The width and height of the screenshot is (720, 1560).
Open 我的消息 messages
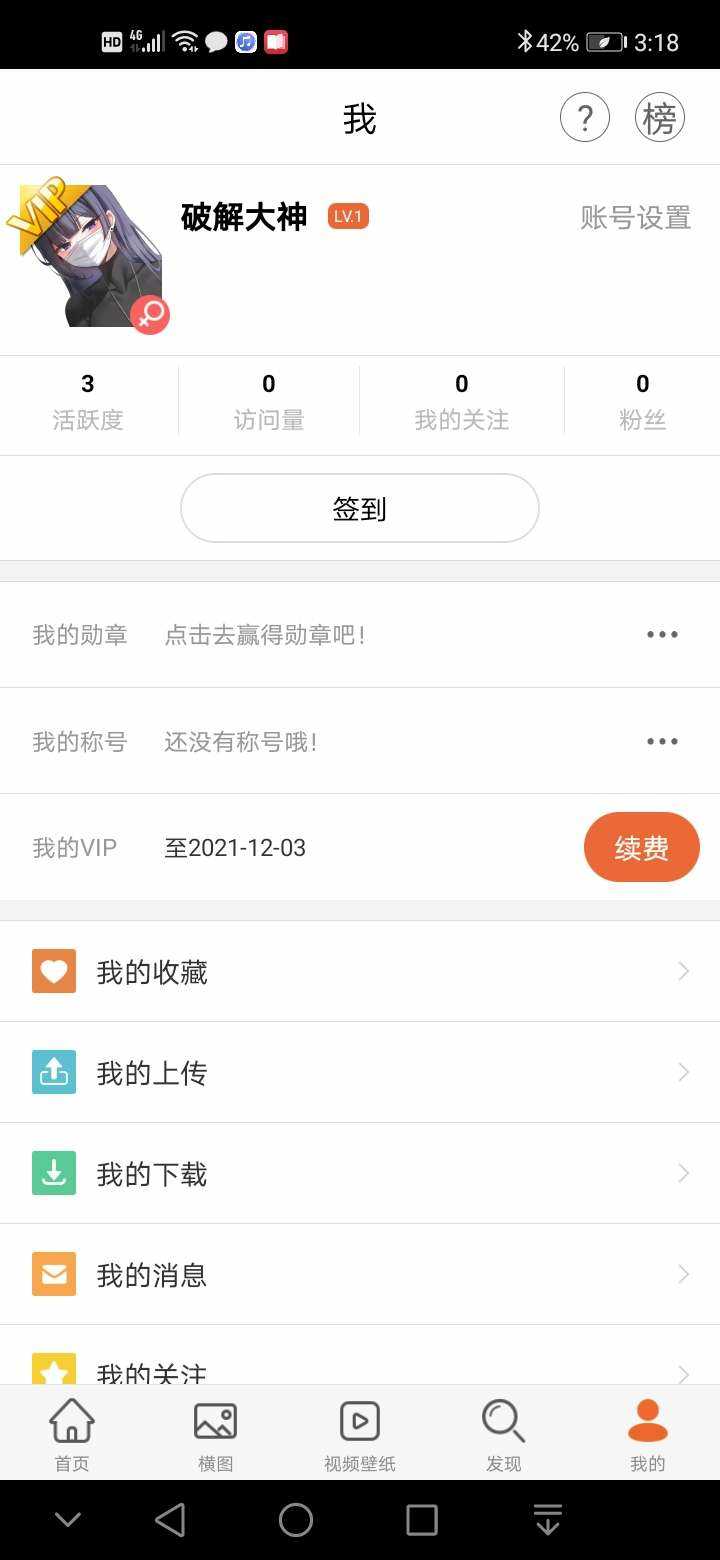(360, 1275)
